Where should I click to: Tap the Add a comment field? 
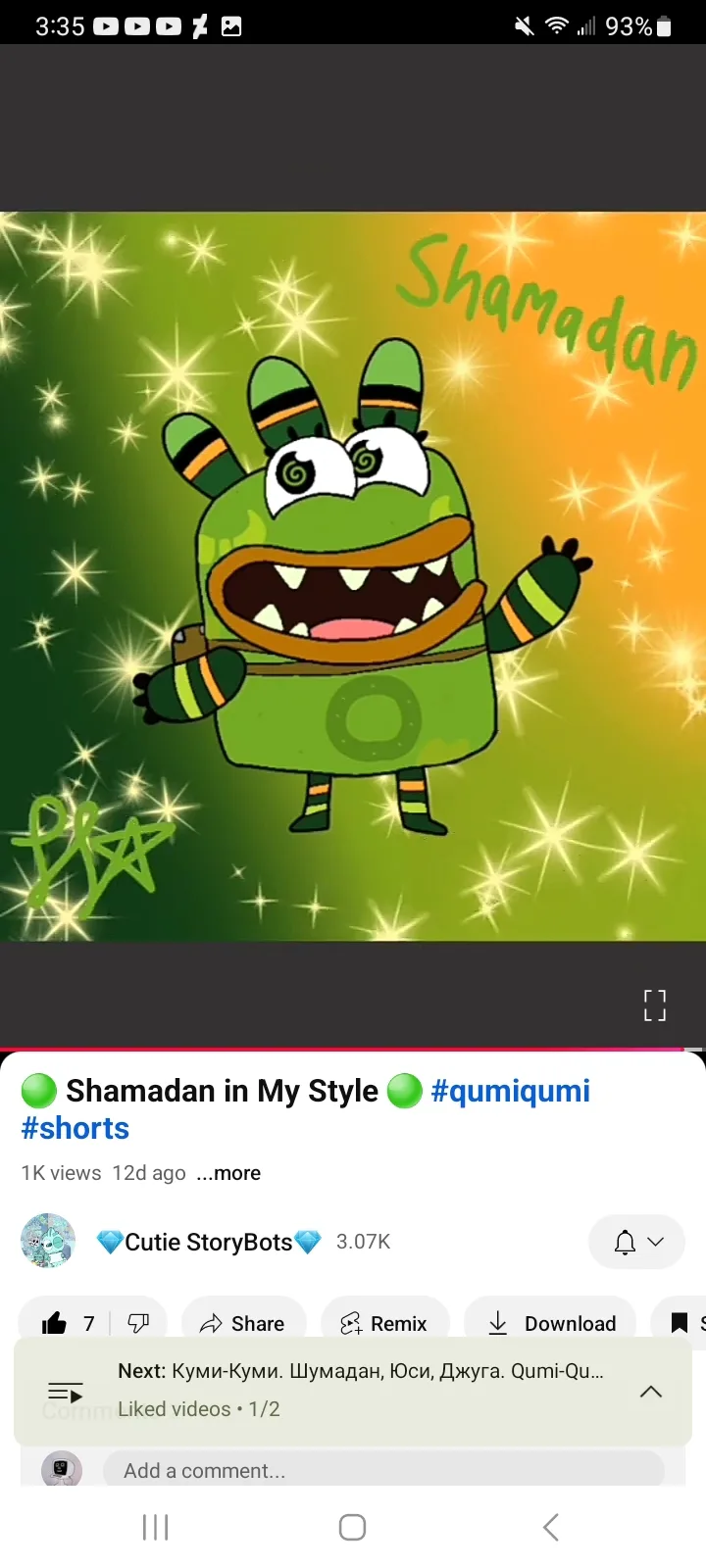(383, 1470)
